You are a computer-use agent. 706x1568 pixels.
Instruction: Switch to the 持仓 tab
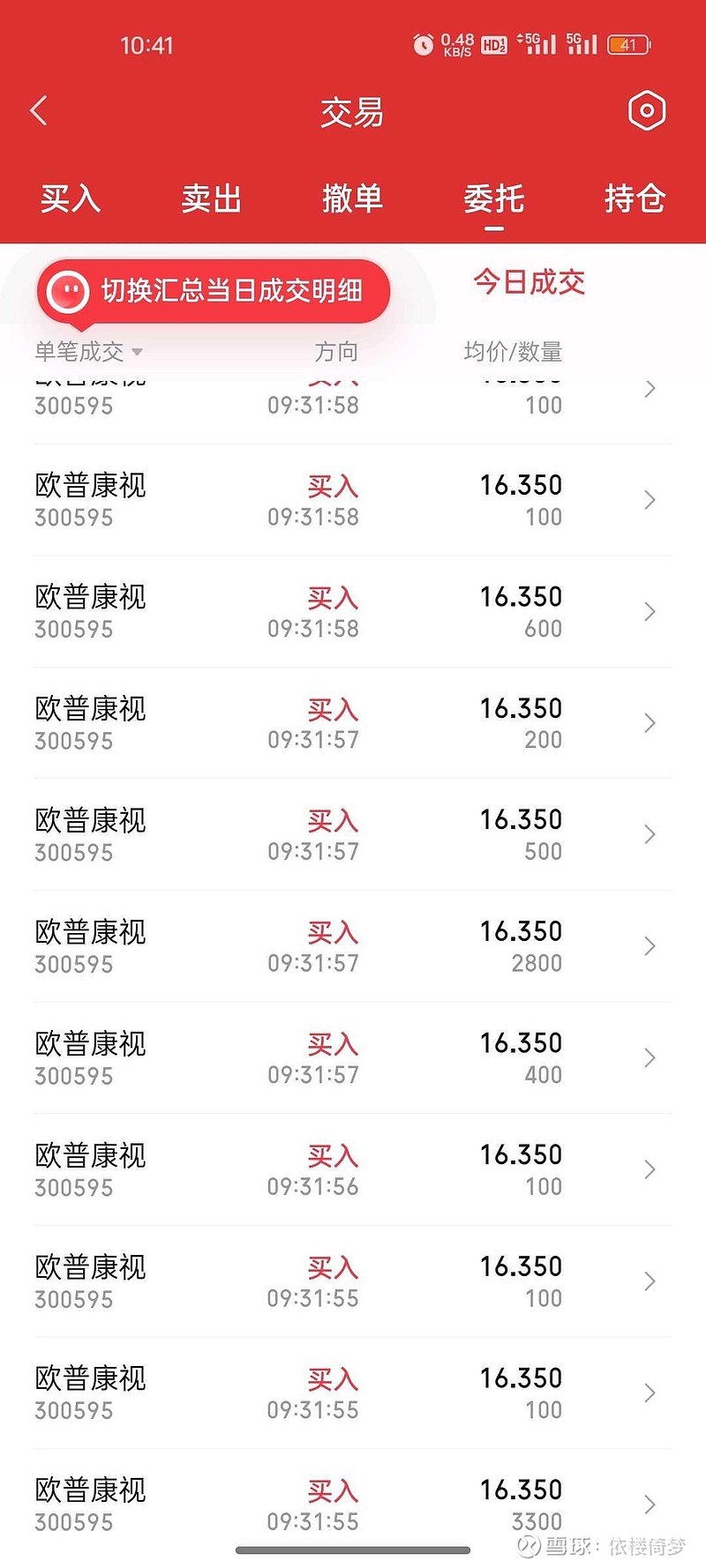635,198
